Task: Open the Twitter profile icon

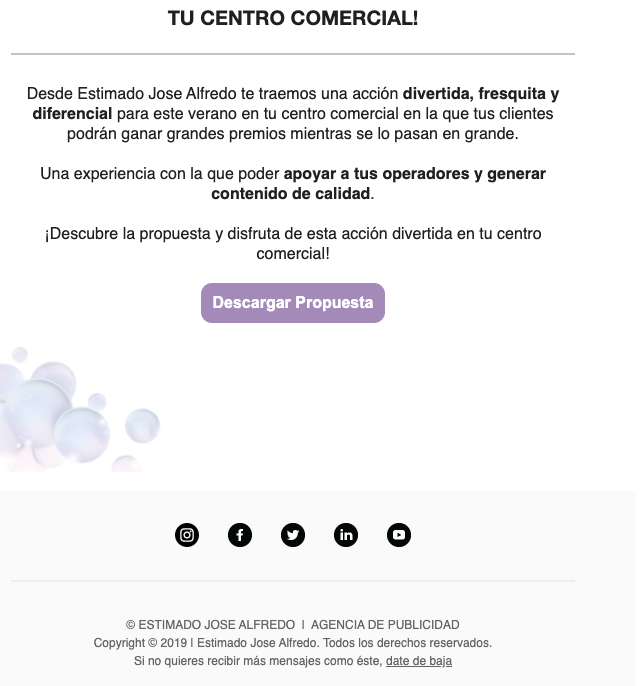Action: point(293,535)
